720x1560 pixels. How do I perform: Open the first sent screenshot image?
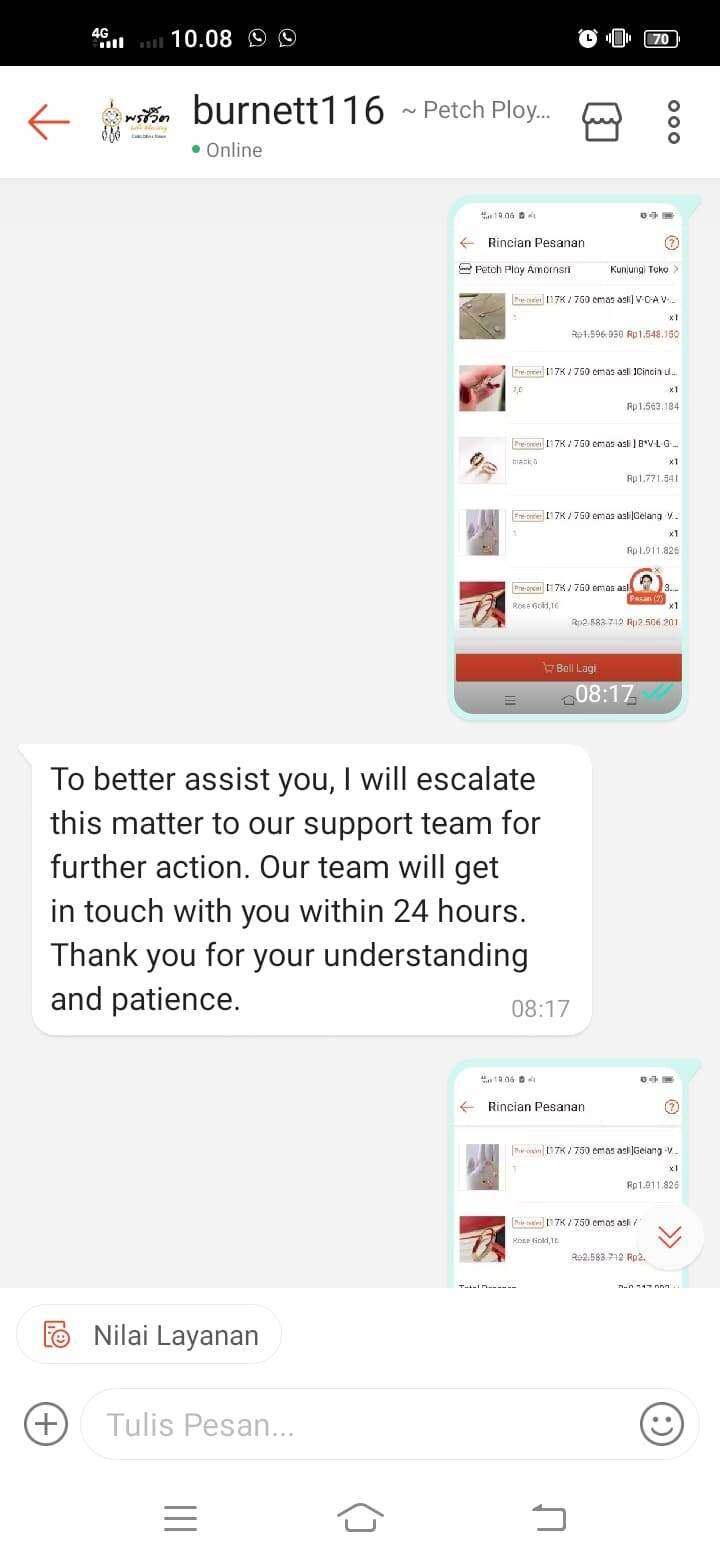click(x=567, y=457)
